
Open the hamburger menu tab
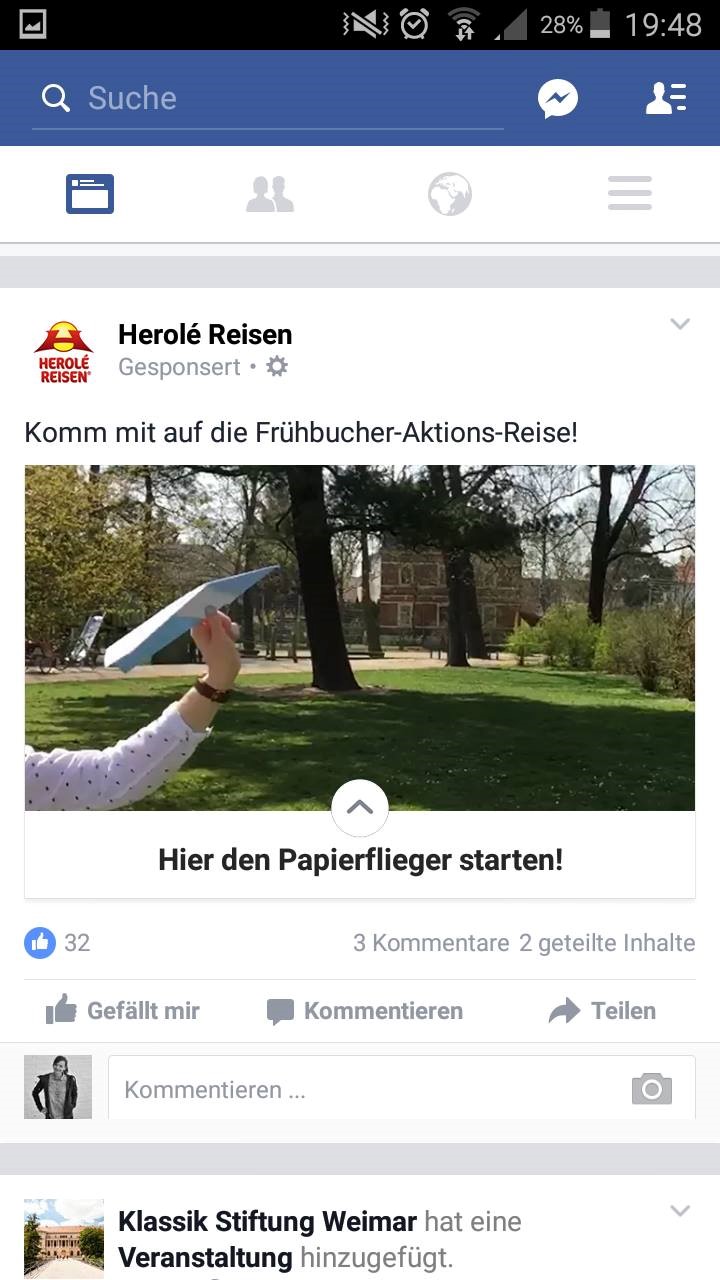point(630,194)
